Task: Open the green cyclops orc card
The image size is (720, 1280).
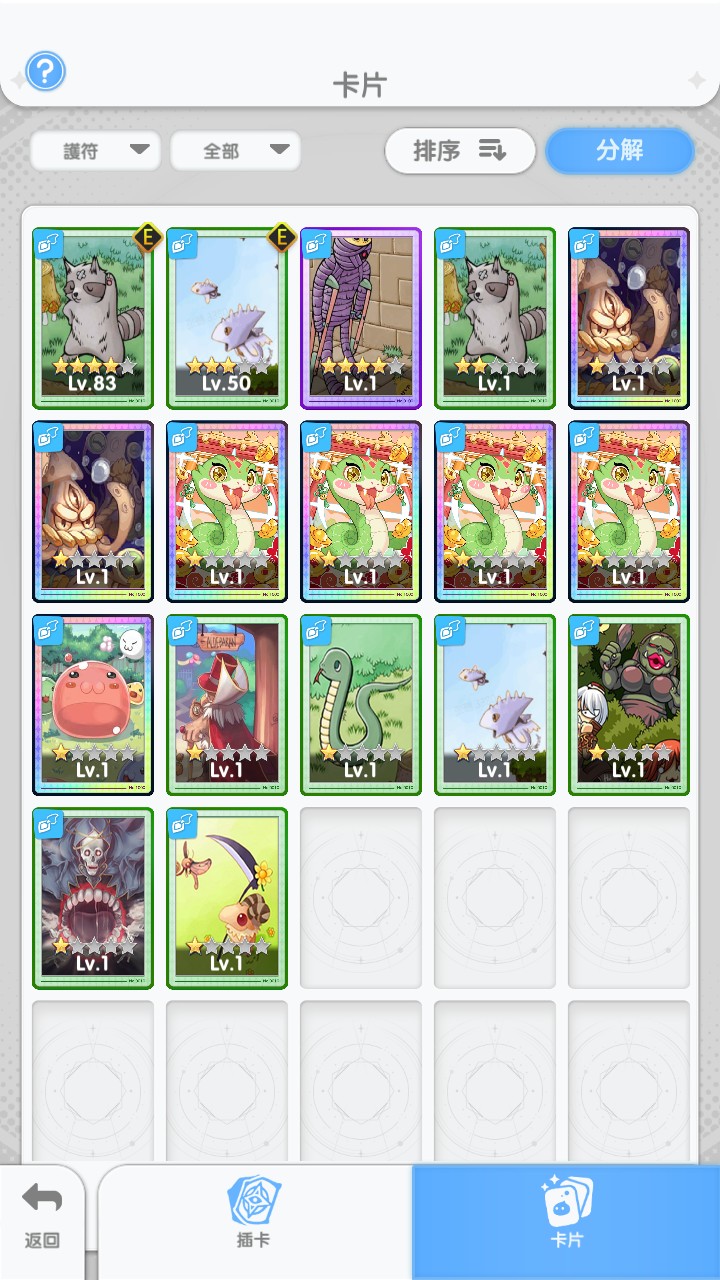Action: (x=629, y=705)
